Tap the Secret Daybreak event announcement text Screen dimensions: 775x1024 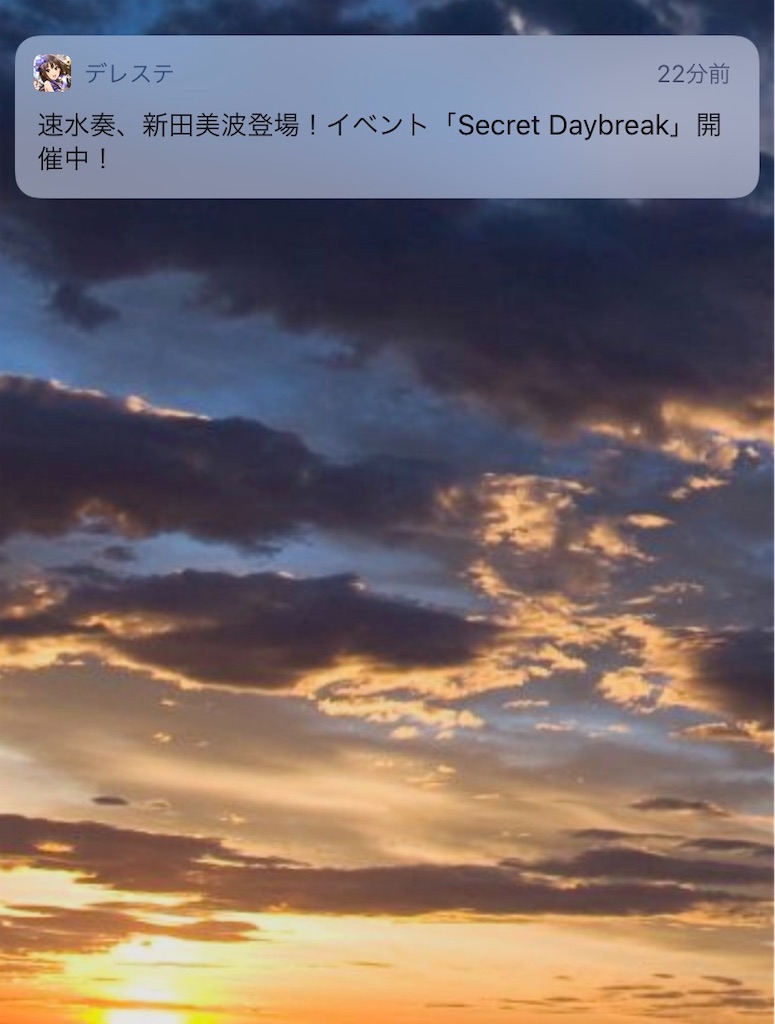pos(387,140)
